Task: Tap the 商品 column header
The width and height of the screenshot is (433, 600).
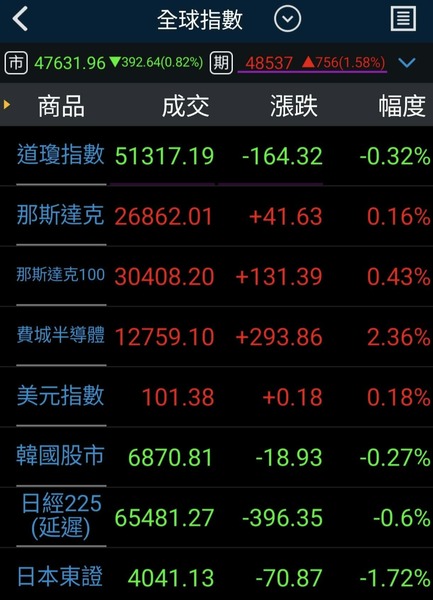Action: point(61,106)
